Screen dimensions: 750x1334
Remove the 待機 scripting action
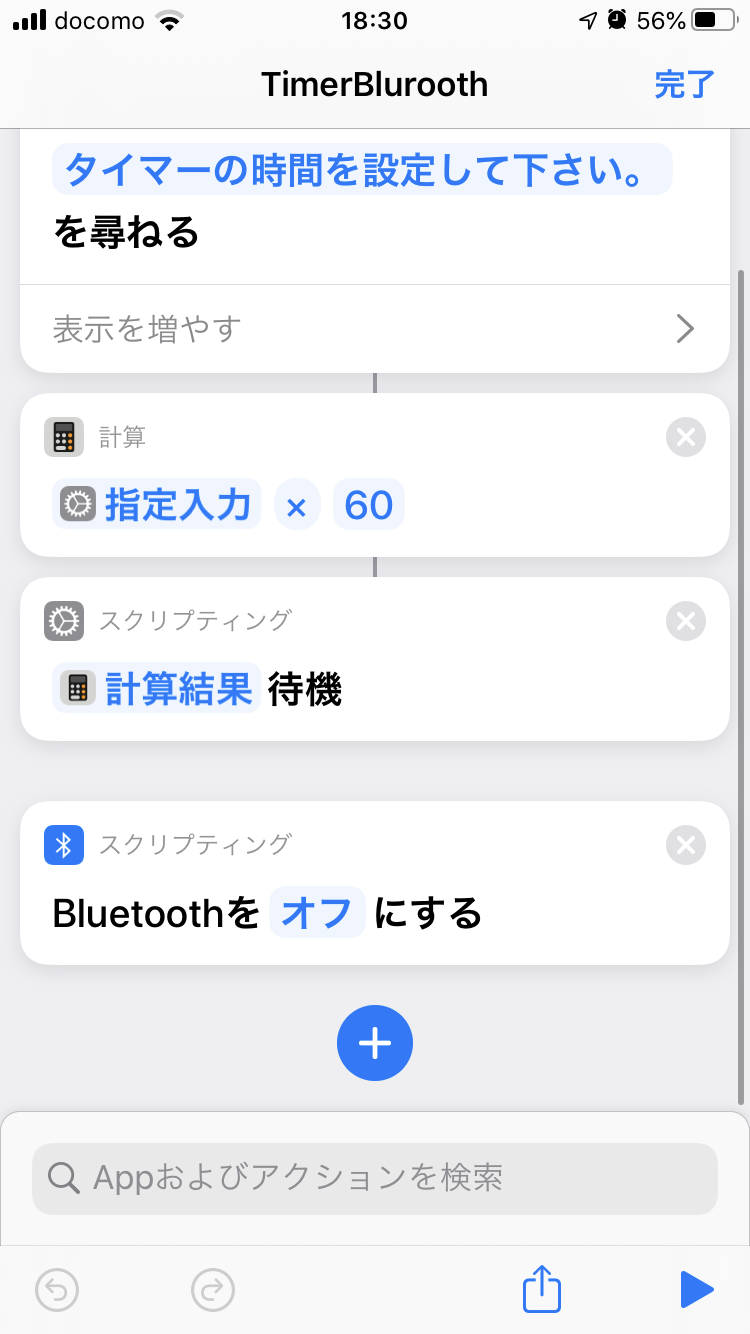(x=685, y=621)
